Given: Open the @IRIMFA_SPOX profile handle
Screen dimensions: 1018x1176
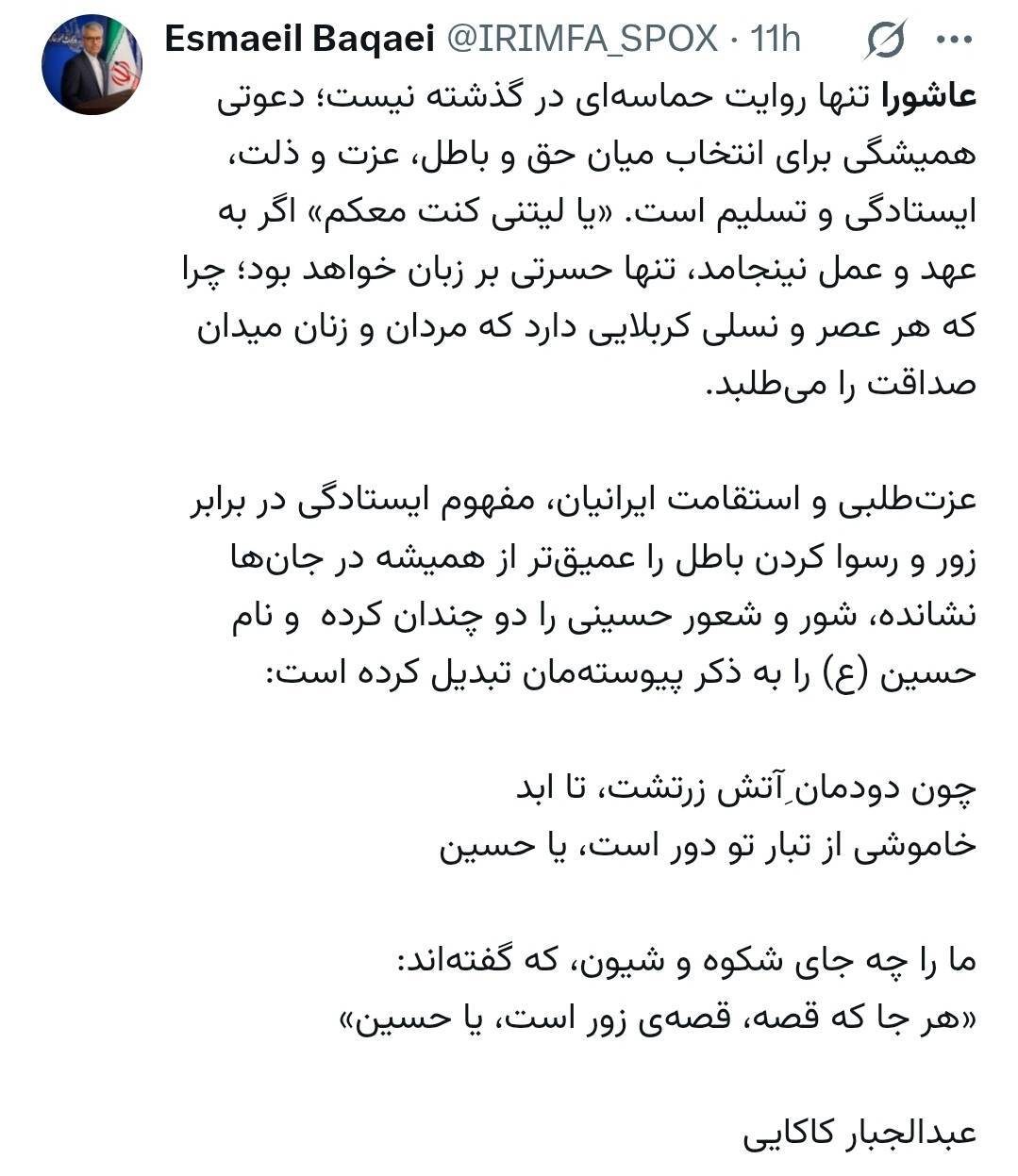Looking at the screenshot, I should [x=580, y=40].
